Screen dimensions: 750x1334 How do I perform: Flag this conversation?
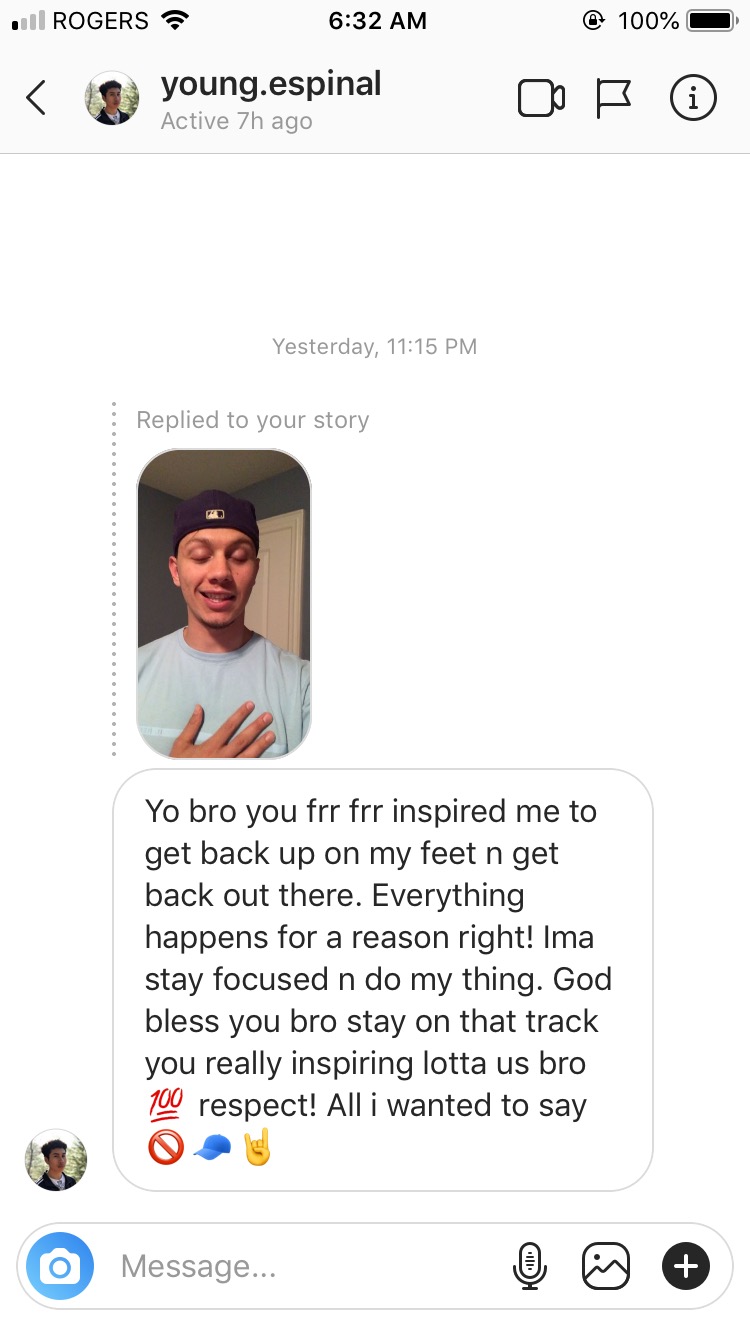pyautogui.click(x=614, y=98)
